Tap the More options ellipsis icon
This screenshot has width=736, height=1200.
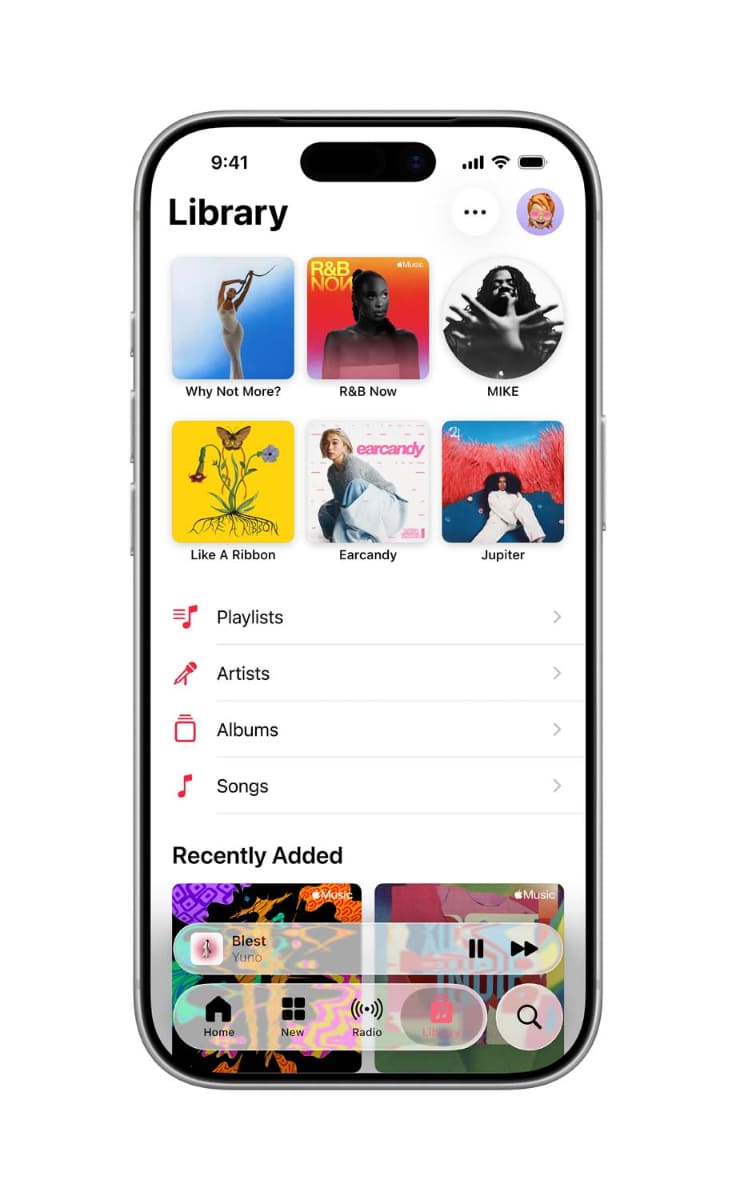pos(475,211)
